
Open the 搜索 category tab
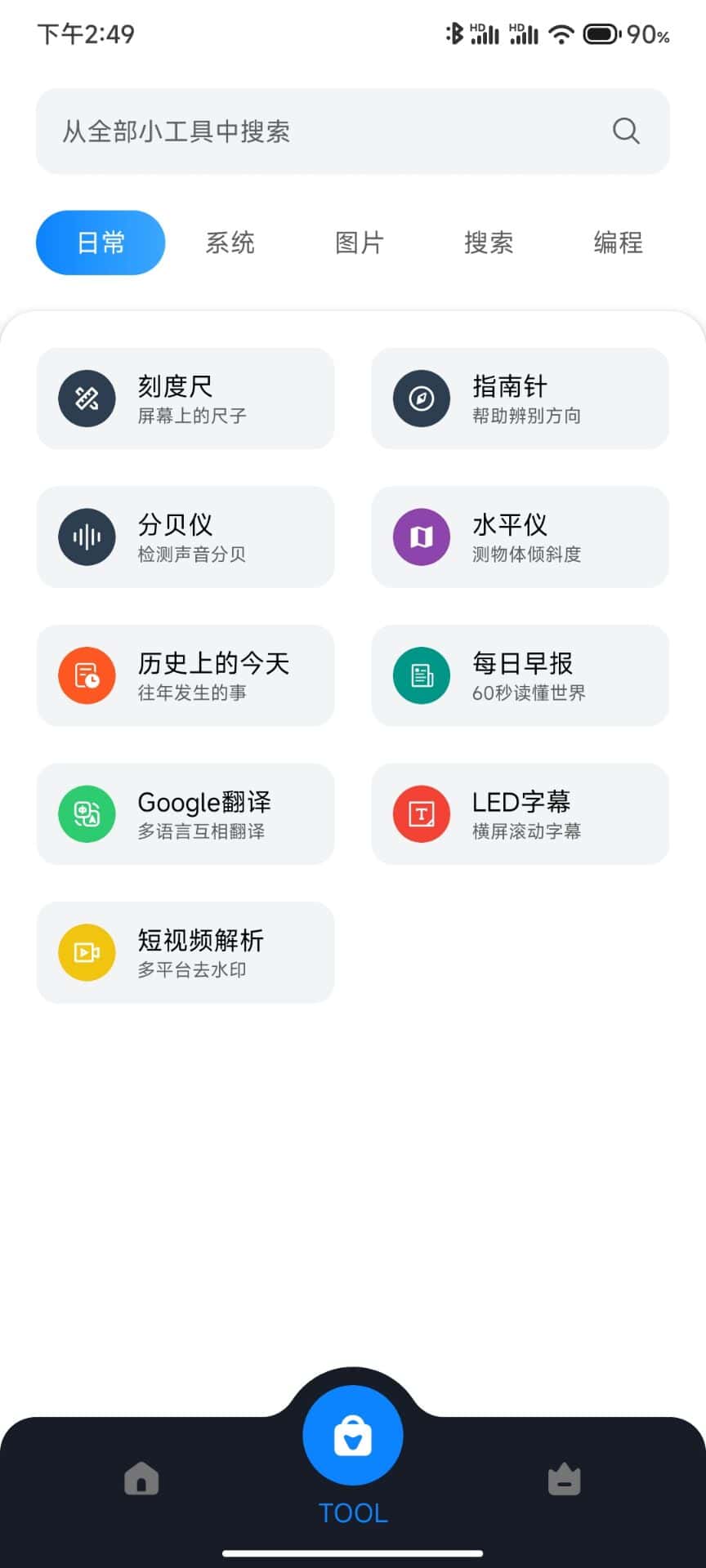pyautogui.click(x=489, y=243)
